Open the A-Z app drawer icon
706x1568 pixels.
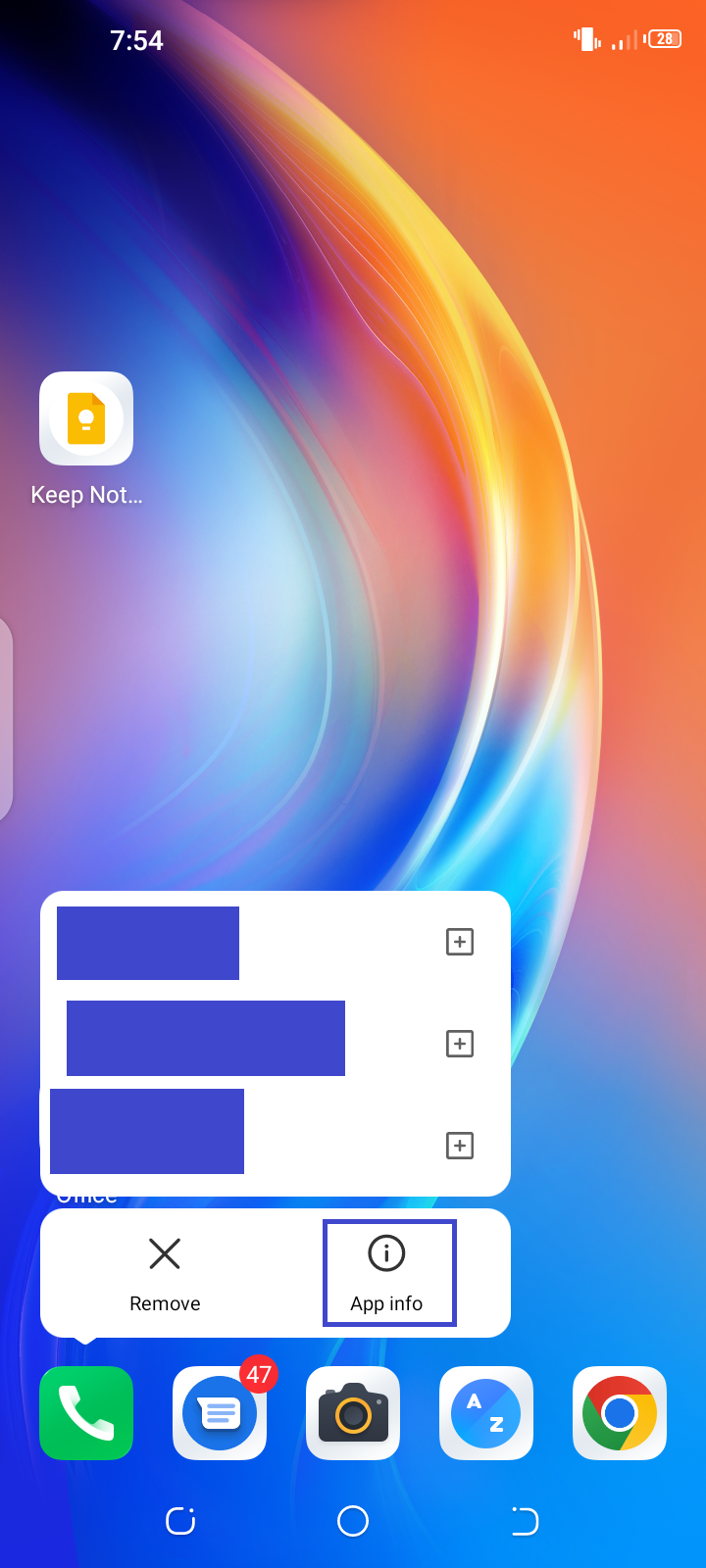coord(486,1413)
